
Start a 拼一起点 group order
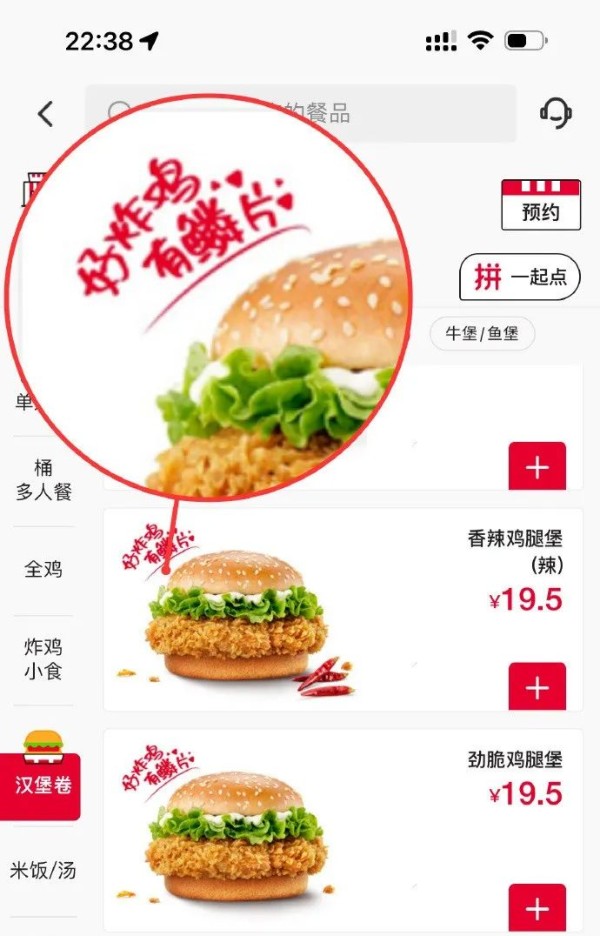click(520, 277)
